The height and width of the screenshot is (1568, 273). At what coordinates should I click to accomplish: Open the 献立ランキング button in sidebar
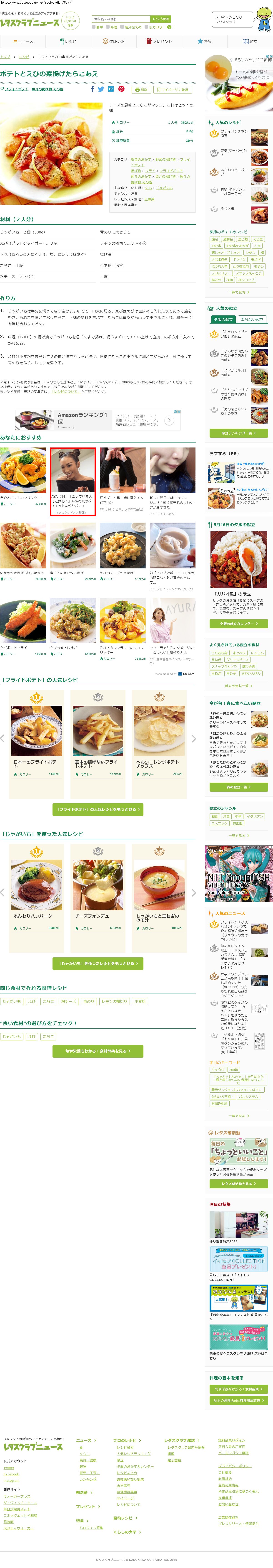(238, 433)
